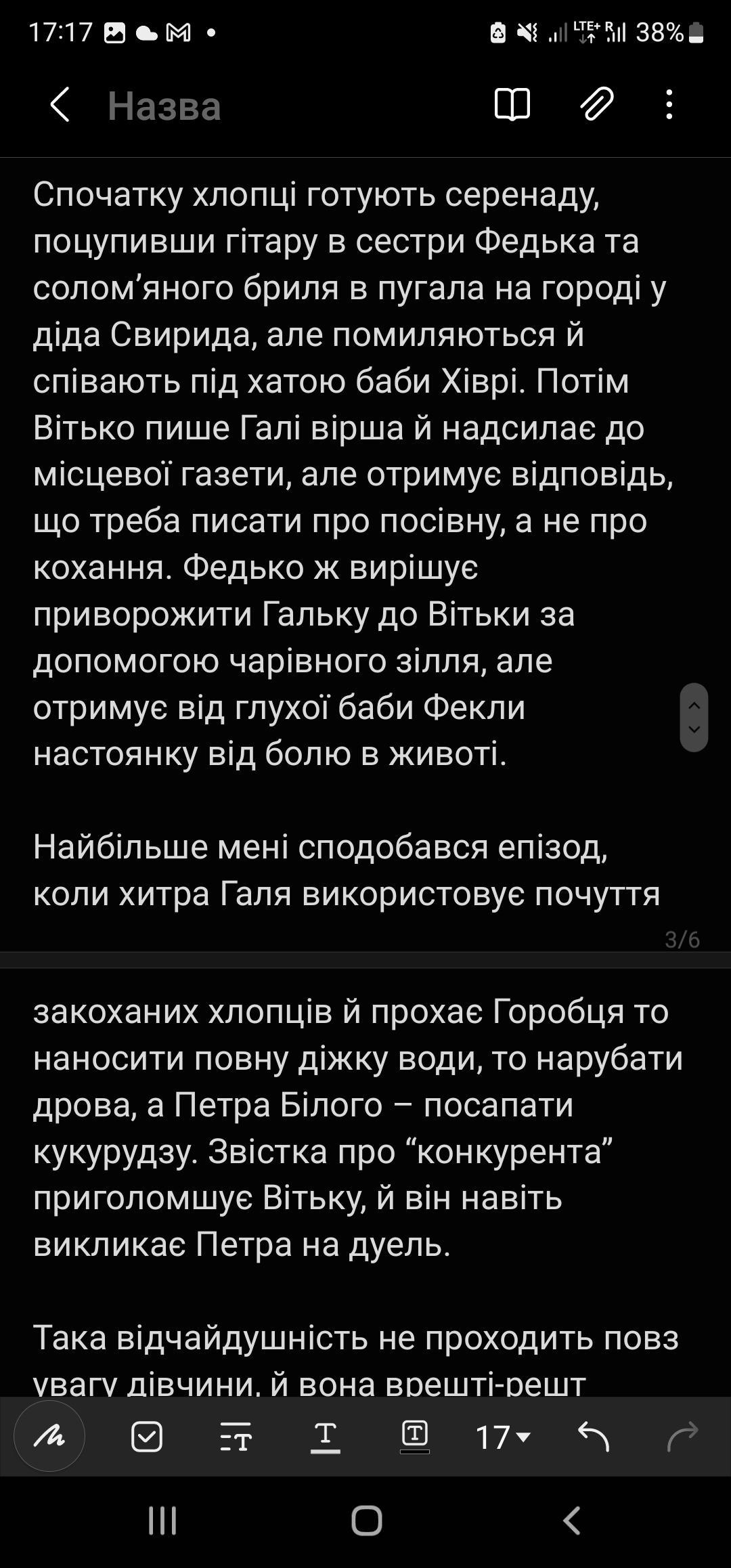Undo the last change
This screenshot has width=731, height=1568.
click(594, 1437)
